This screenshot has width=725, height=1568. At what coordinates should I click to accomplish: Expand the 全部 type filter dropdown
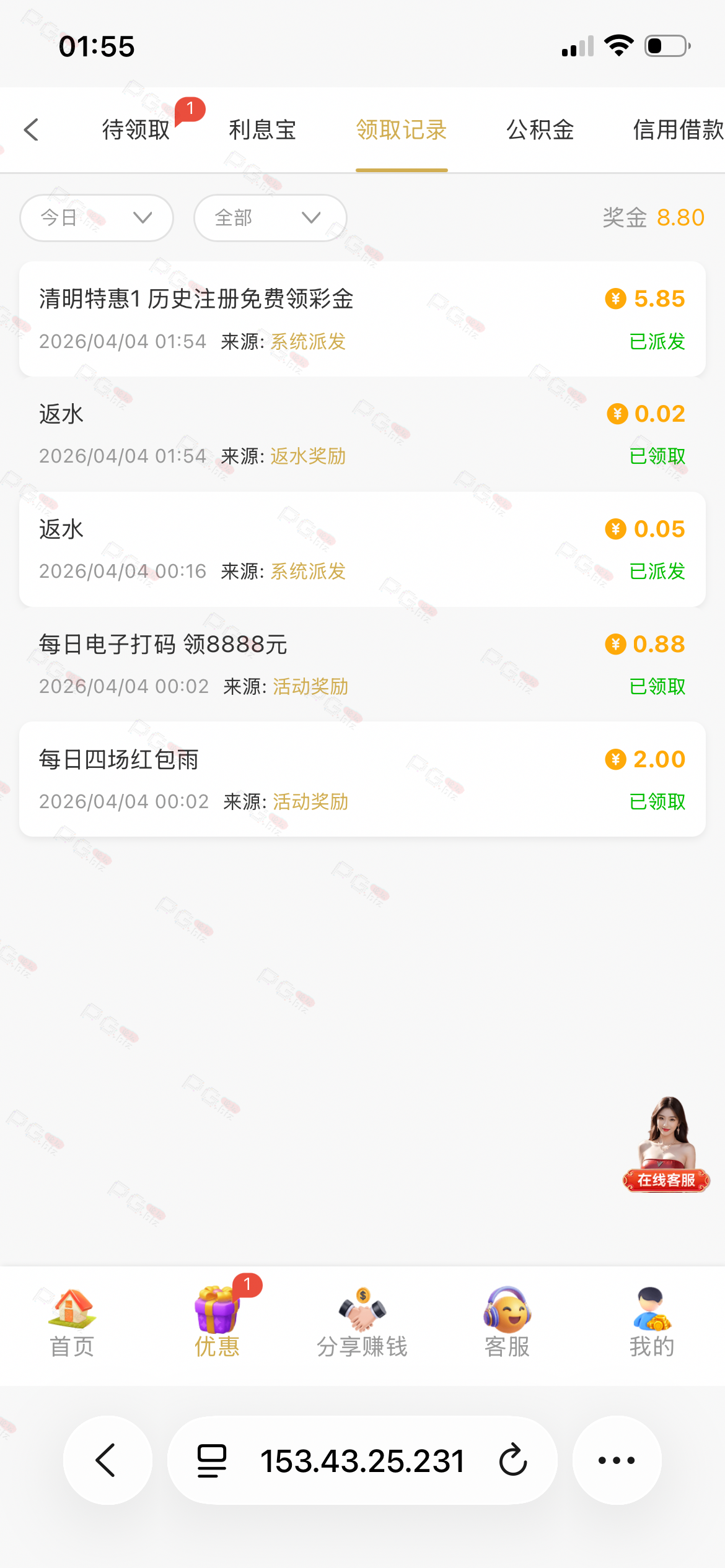pyautogui.click(x=270, y=218)
